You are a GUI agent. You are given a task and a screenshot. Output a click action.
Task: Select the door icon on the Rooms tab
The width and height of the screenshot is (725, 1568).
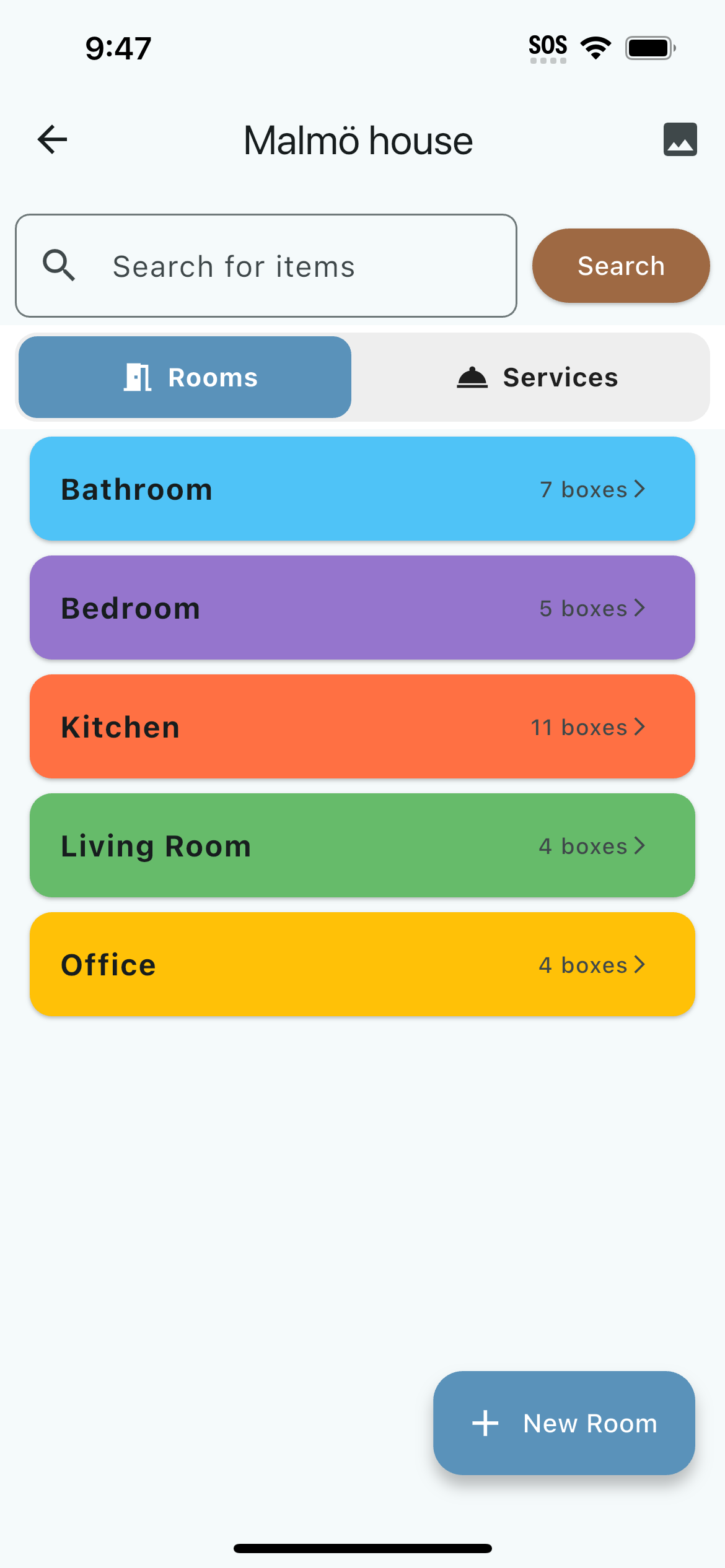point(136,377)
